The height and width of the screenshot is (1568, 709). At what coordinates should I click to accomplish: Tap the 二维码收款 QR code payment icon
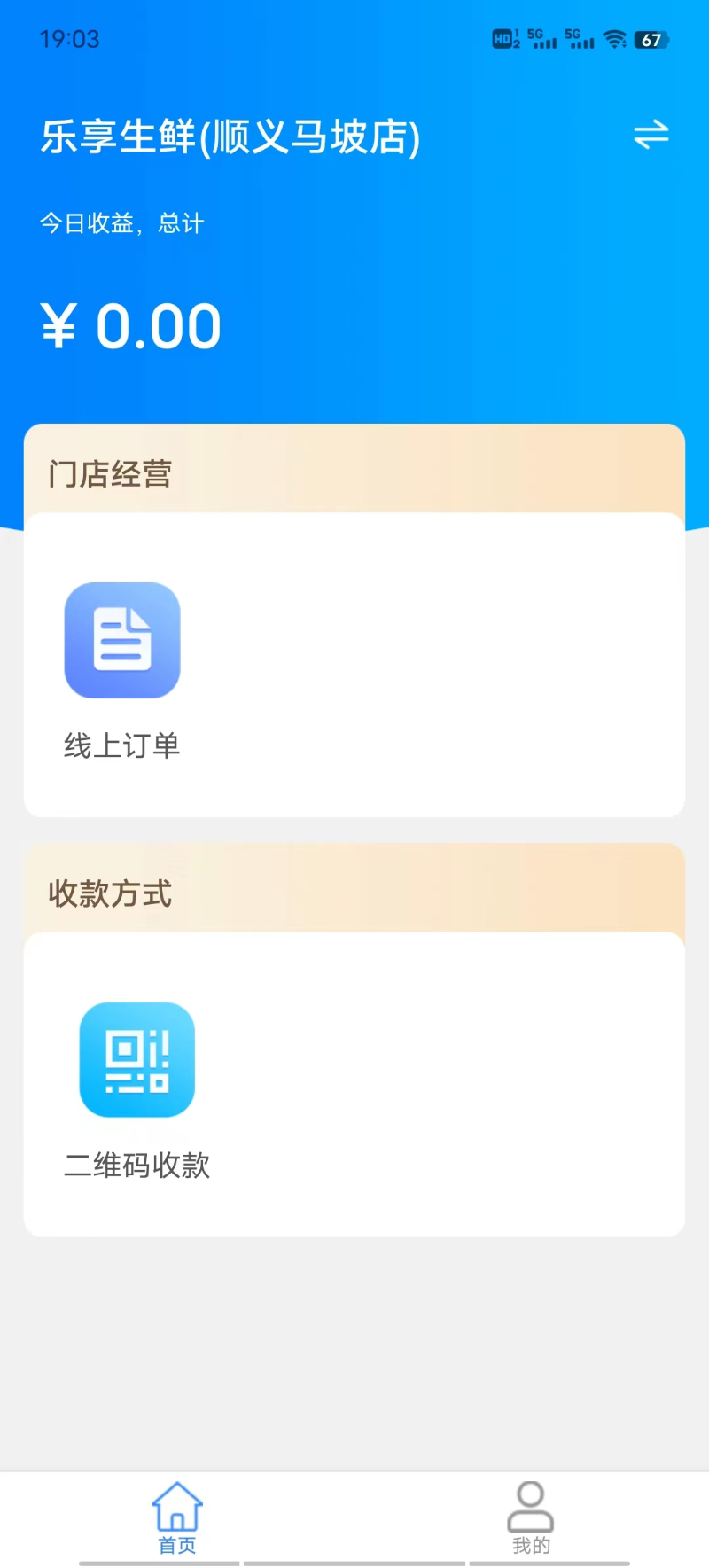tap(136, 1060)
